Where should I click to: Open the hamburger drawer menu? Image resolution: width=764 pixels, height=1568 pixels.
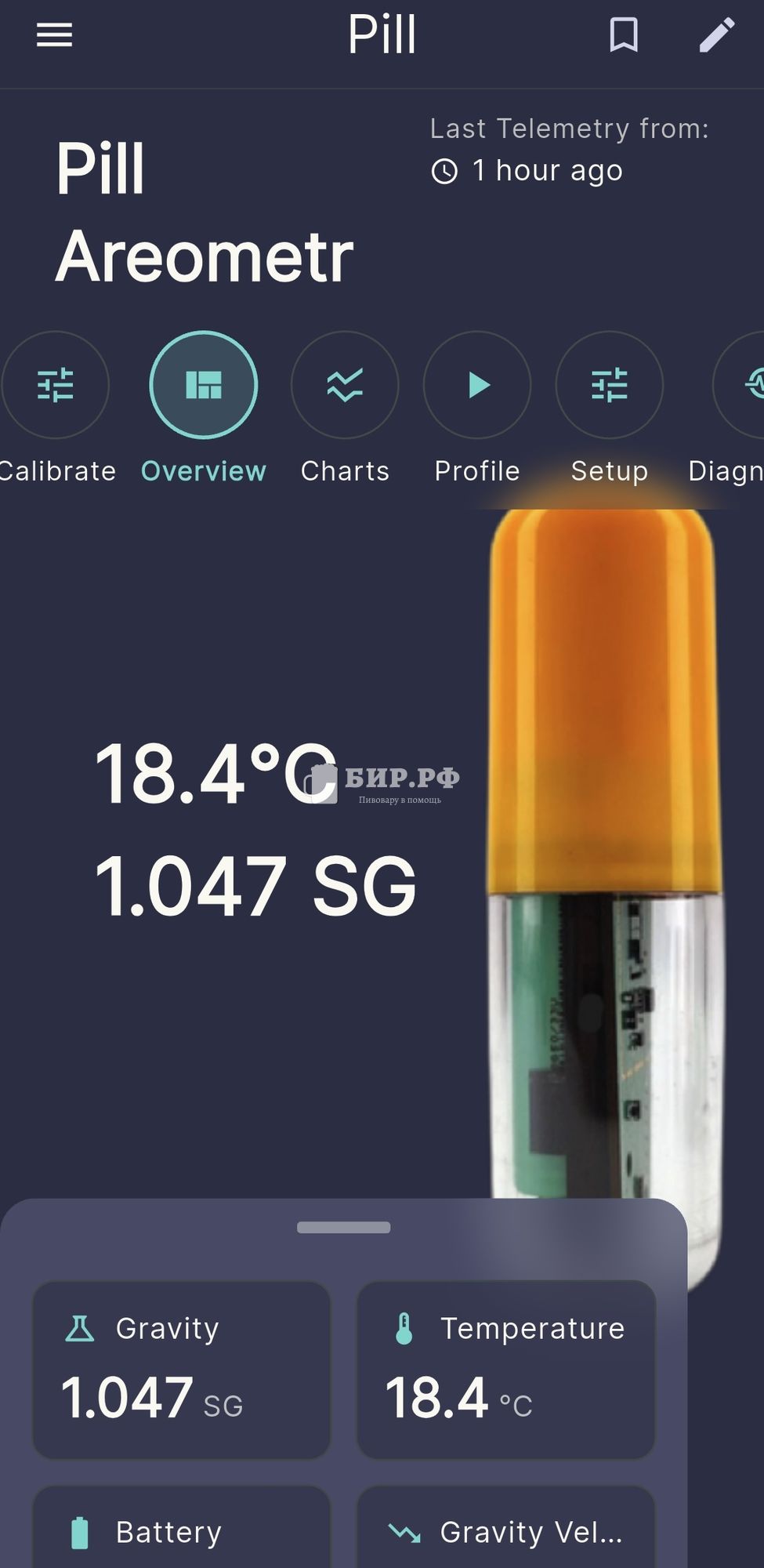pyautogui.click(x=54, y=35)
